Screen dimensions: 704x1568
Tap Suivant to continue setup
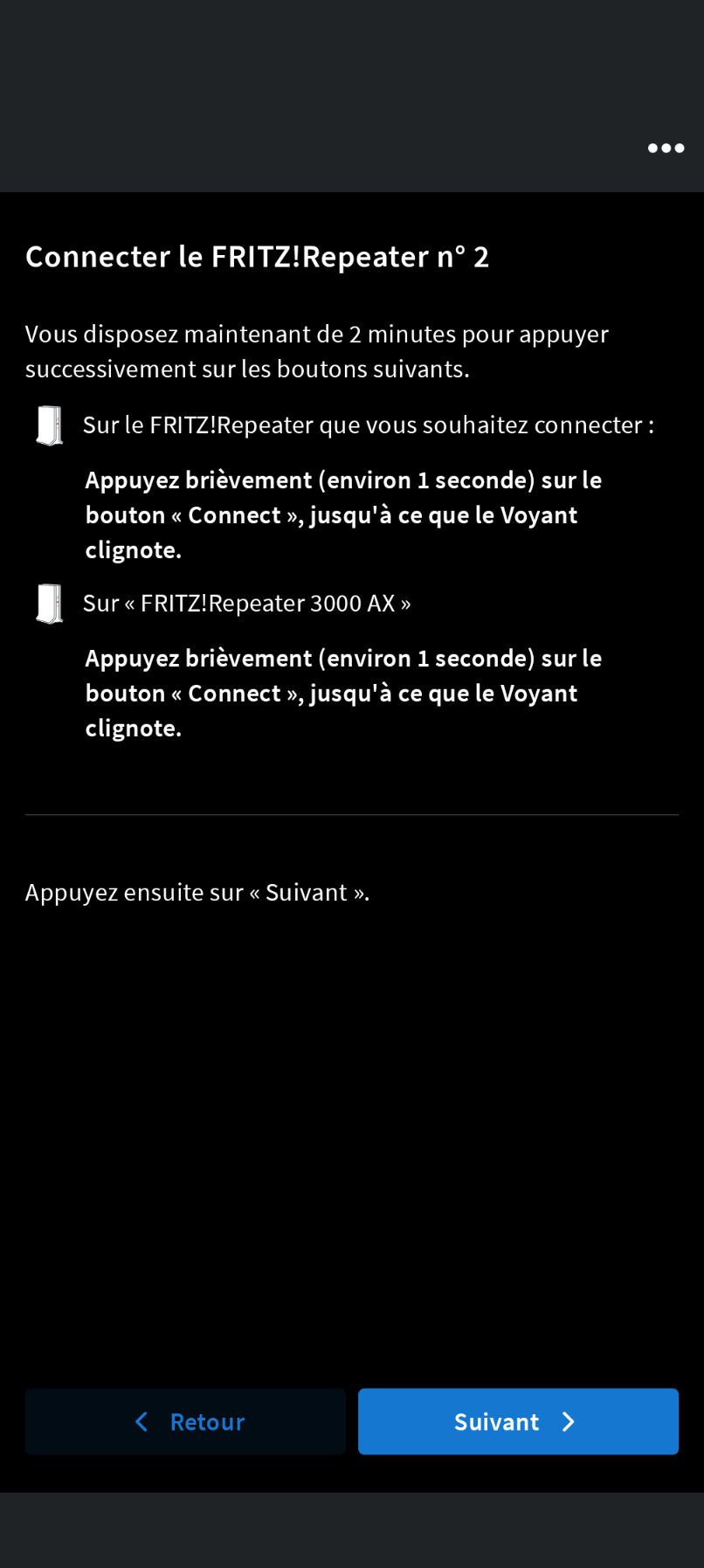[518, 1421]
